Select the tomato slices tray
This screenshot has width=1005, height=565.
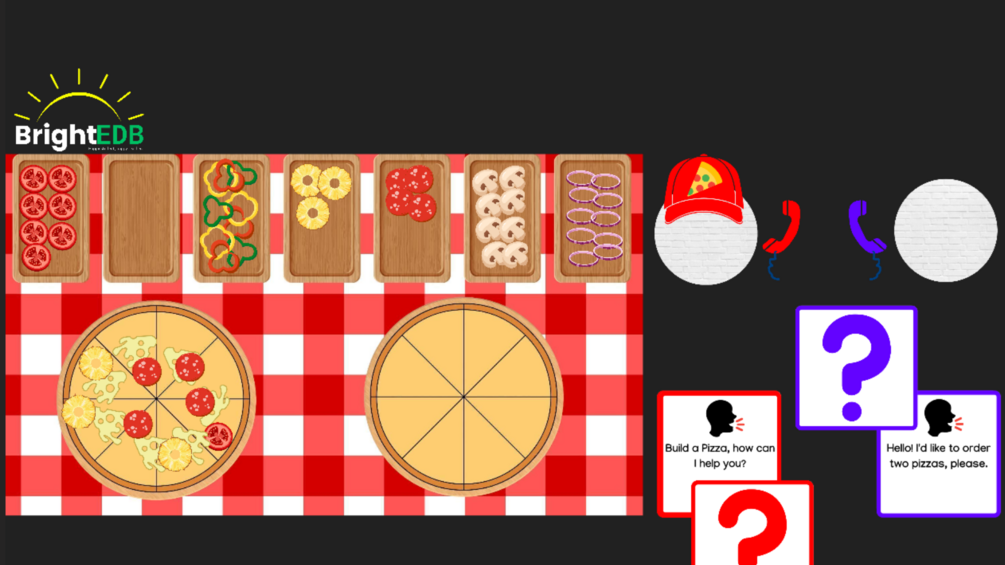click(x=49, y=218)
